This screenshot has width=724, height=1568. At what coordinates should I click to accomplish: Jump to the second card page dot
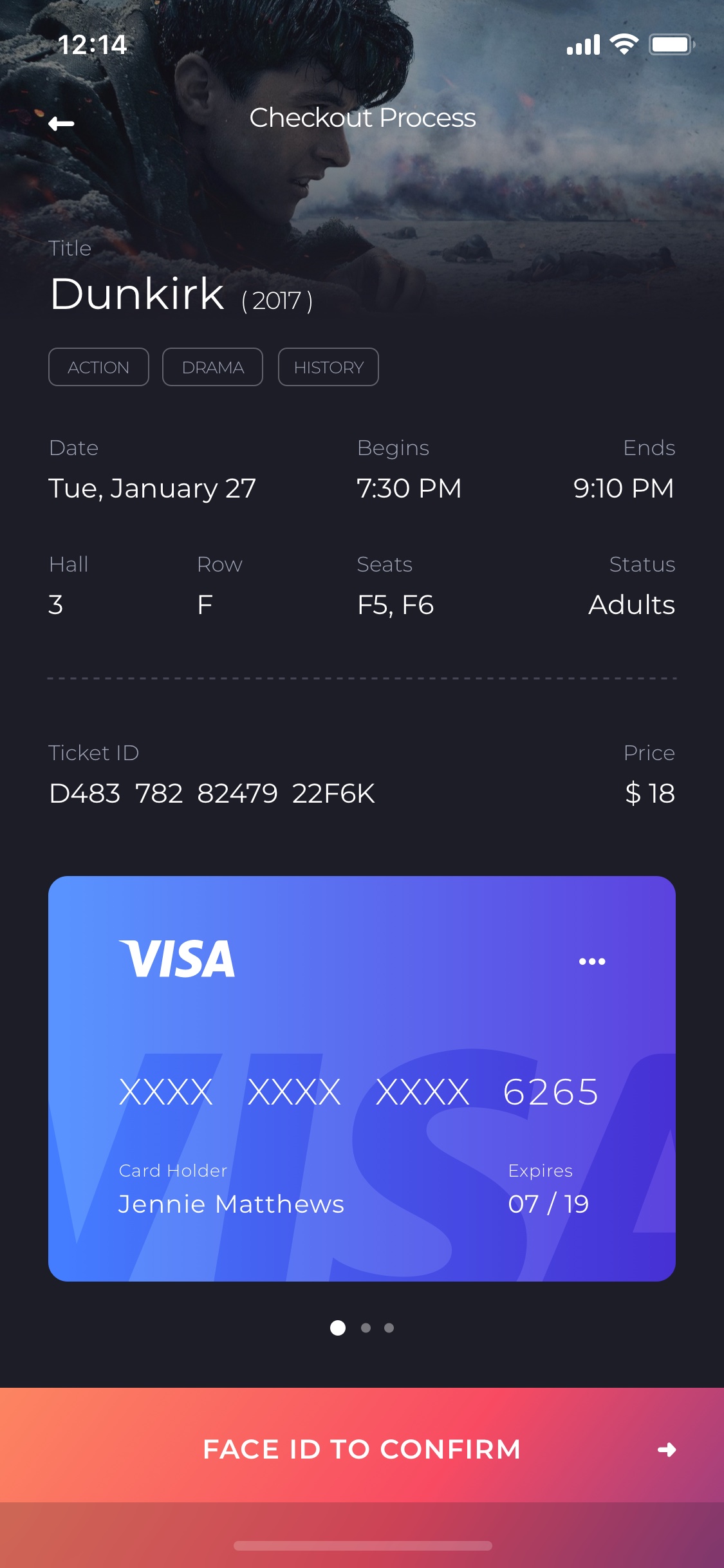click(x=366, y=1327)
